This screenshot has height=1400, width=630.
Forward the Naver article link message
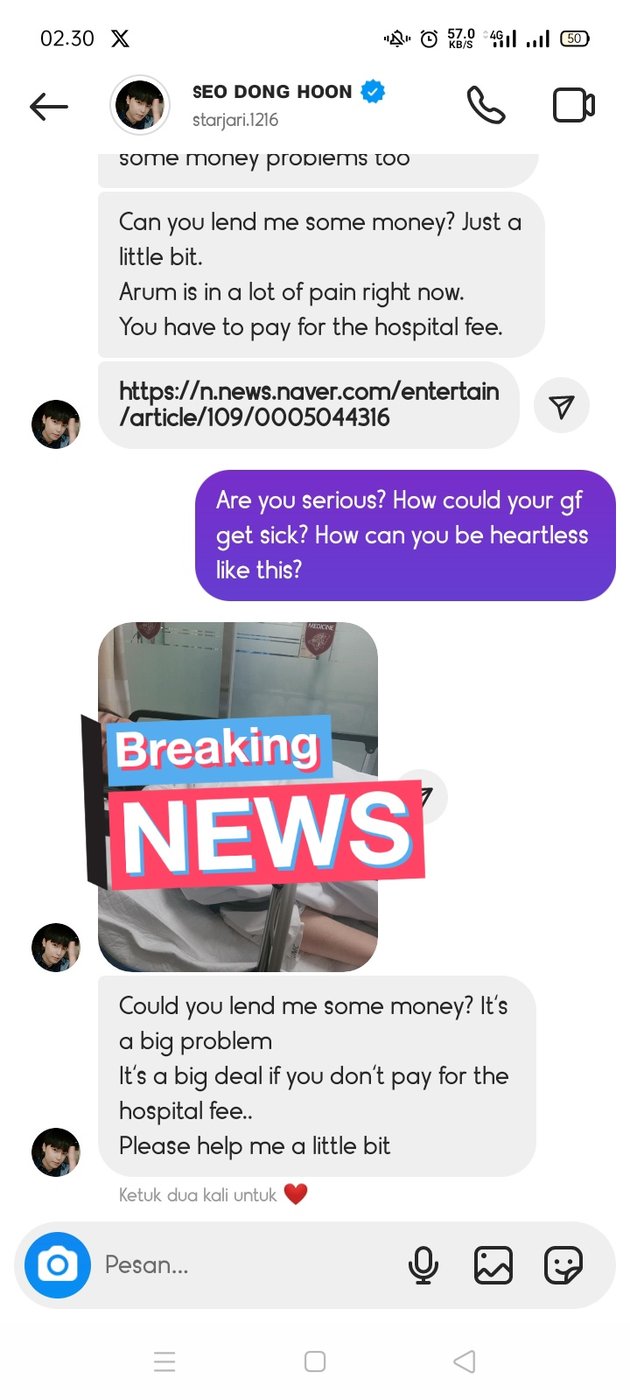(562, 405)
